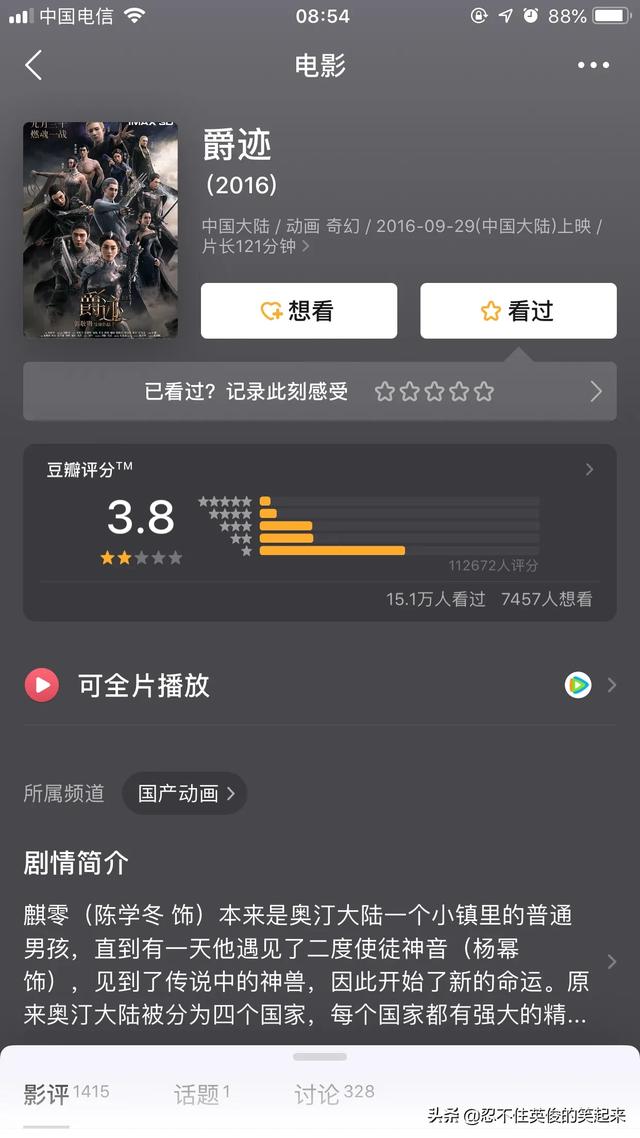Open the 豆瓣评分 rating details card
The height and width of the screenshot is (1138, 640).
tap(320, 533)
